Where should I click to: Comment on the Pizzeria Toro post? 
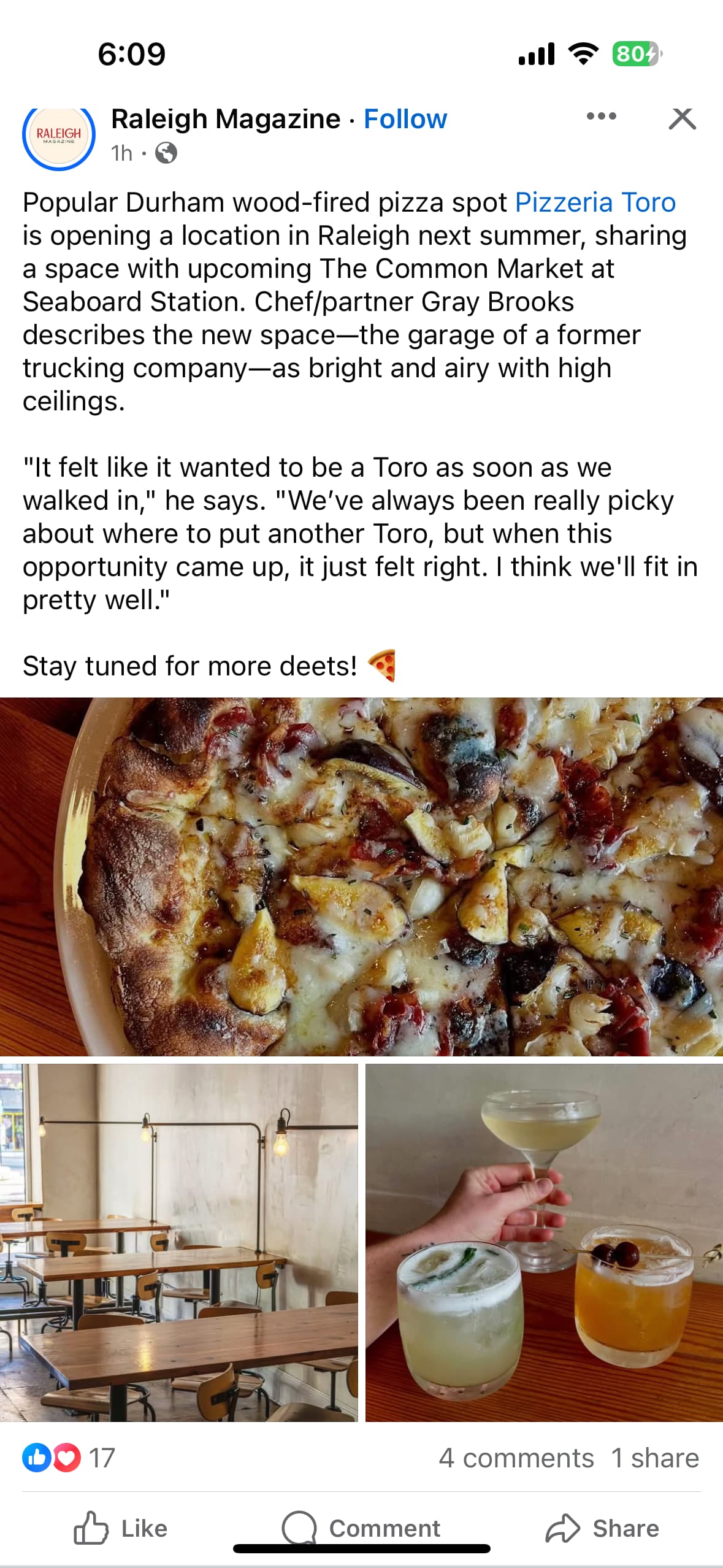[x=361, y=1528]
